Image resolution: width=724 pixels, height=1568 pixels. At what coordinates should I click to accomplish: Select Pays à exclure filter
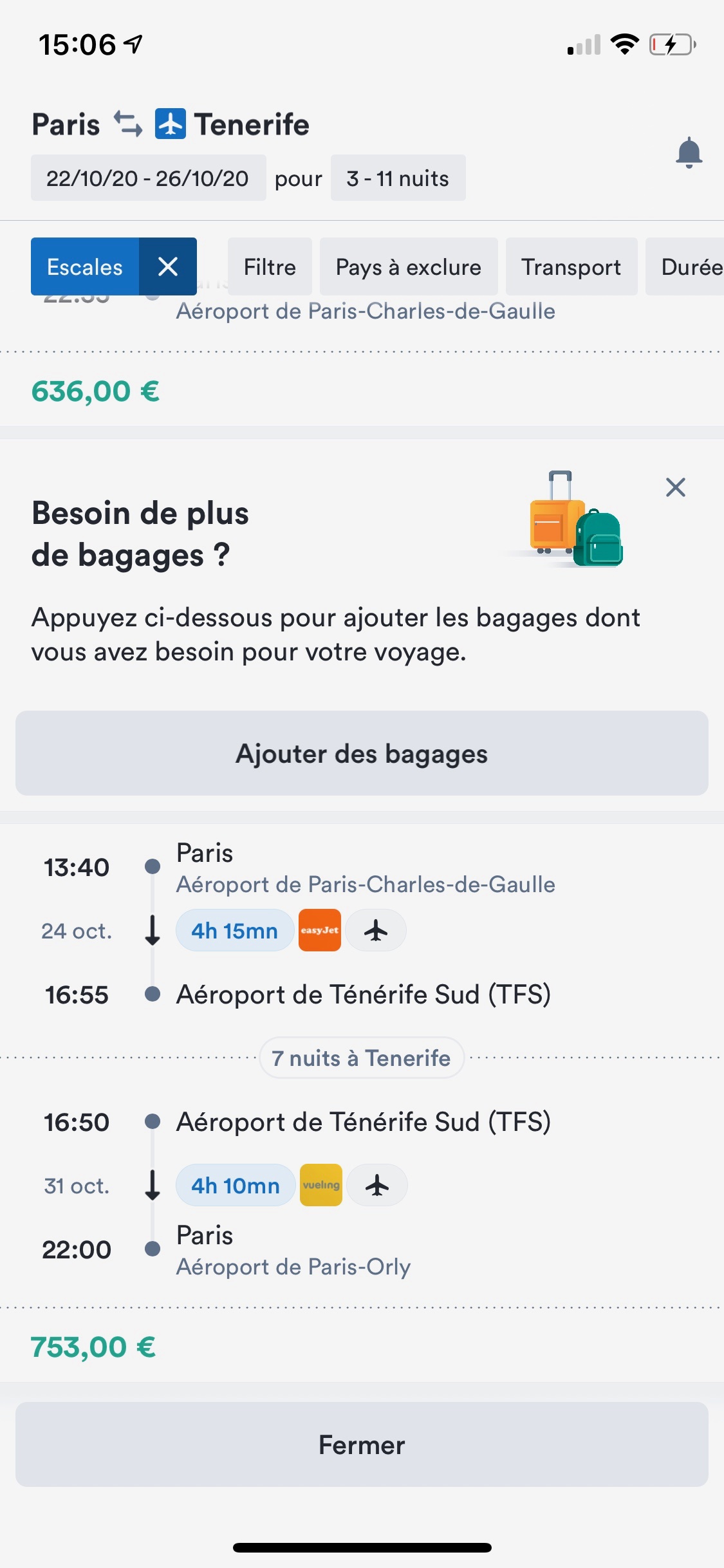(x=408, y=267)
